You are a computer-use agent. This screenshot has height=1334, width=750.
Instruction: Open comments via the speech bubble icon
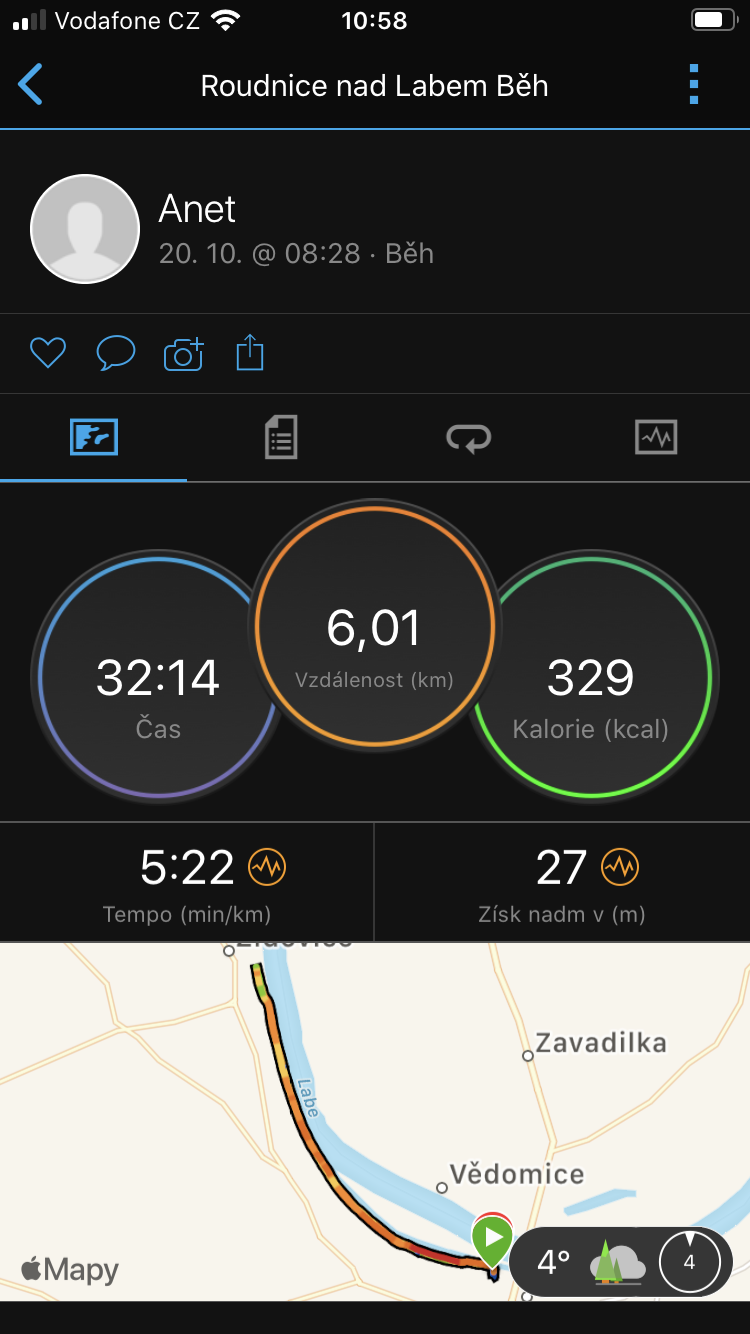click(116, 353)
